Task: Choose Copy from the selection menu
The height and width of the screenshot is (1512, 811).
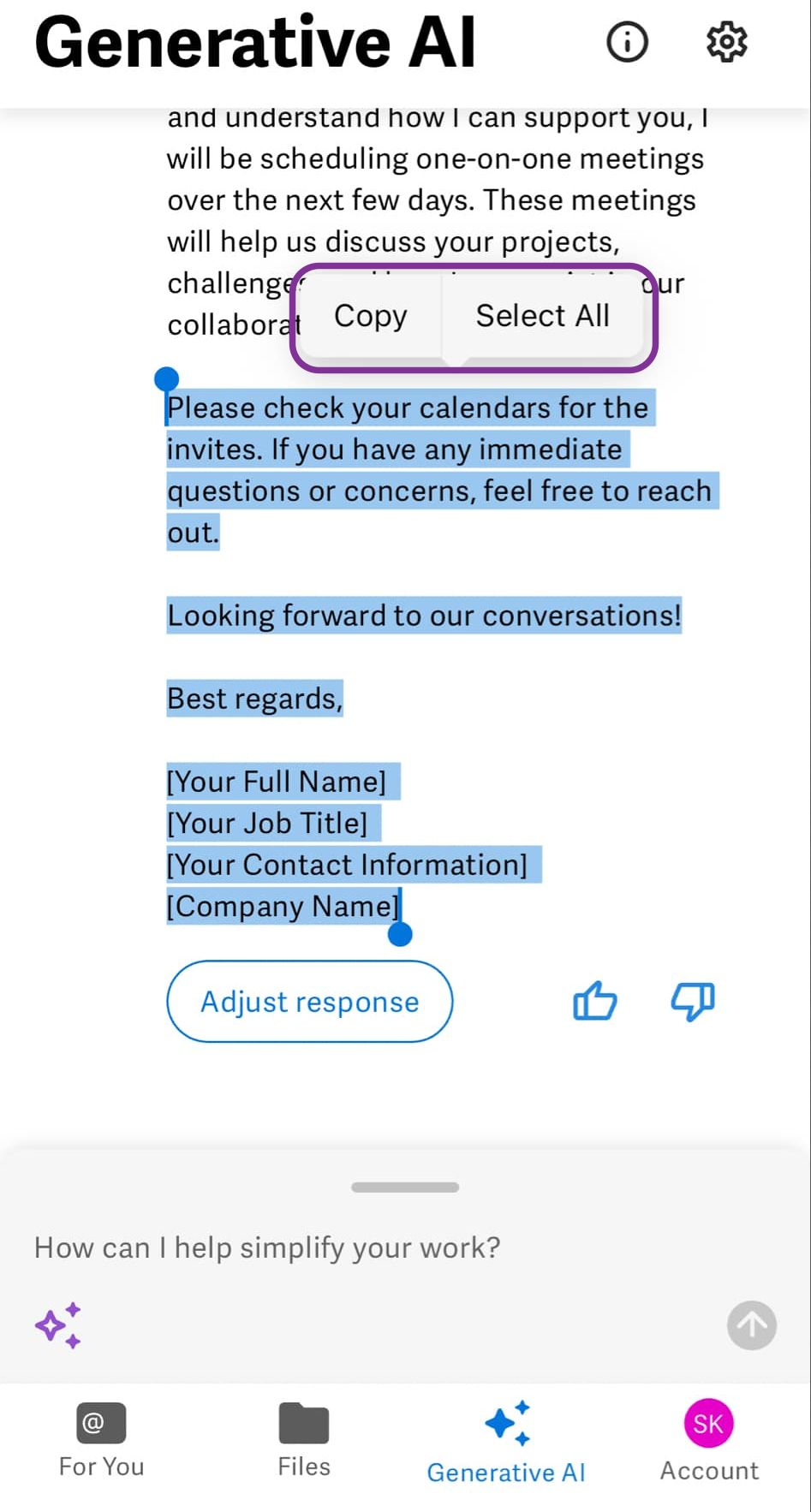Action: (x=371, y=316)
